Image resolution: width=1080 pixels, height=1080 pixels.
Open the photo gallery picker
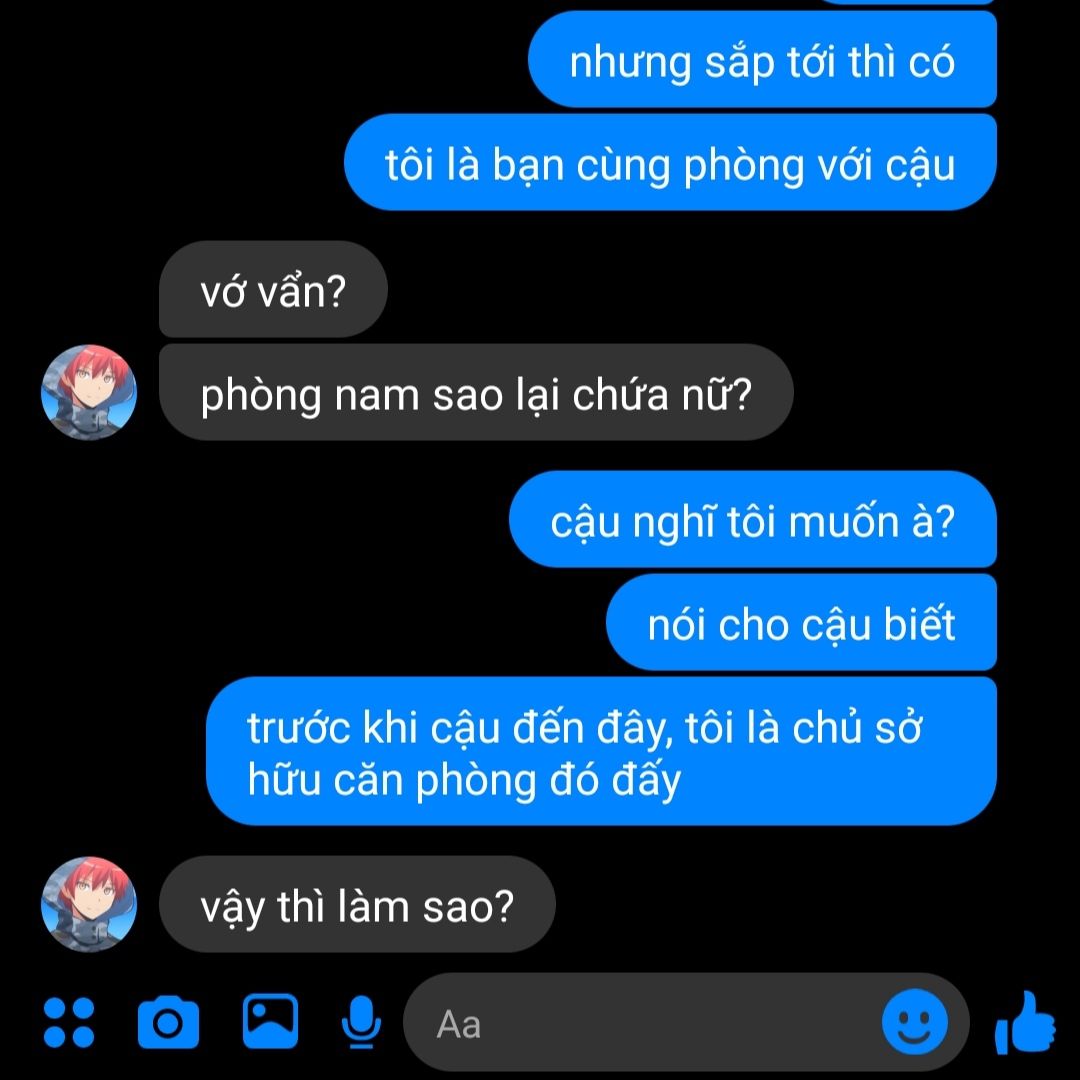coord(270,1020)
